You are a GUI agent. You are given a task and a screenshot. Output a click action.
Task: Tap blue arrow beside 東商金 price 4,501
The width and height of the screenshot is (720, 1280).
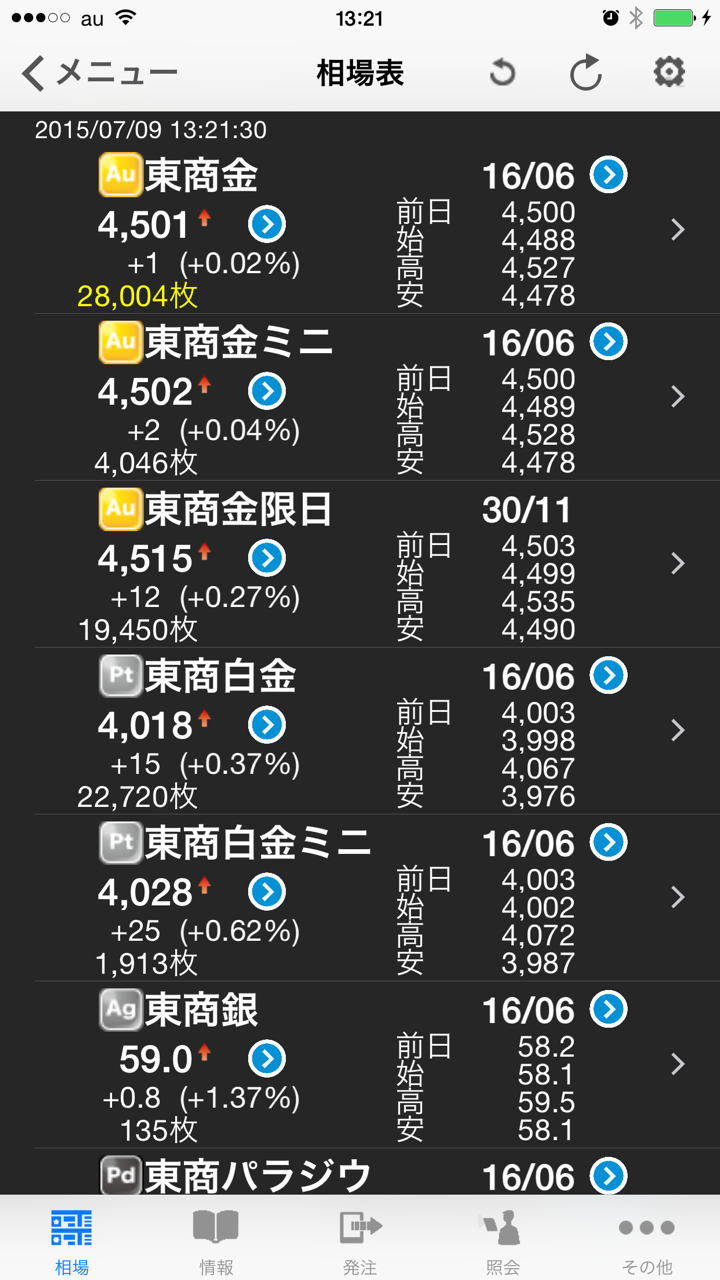[x=267, y=225]
